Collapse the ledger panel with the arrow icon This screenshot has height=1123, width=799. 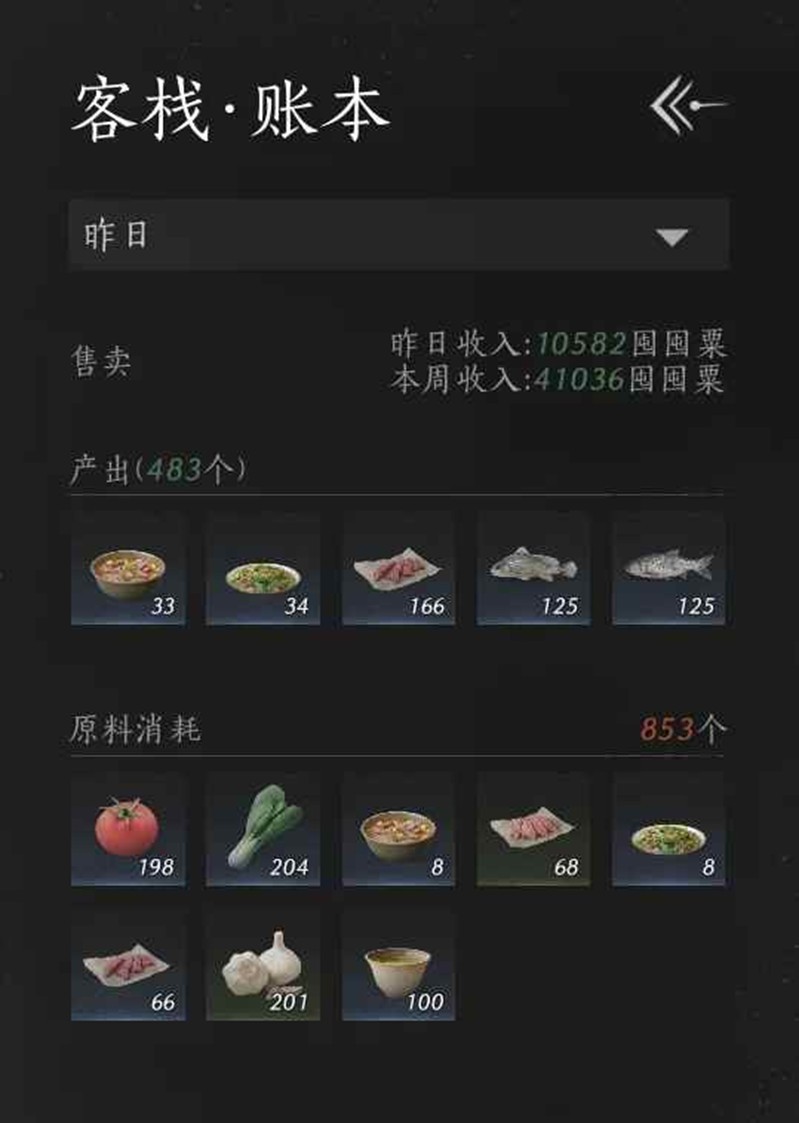(x=687, y=105)
